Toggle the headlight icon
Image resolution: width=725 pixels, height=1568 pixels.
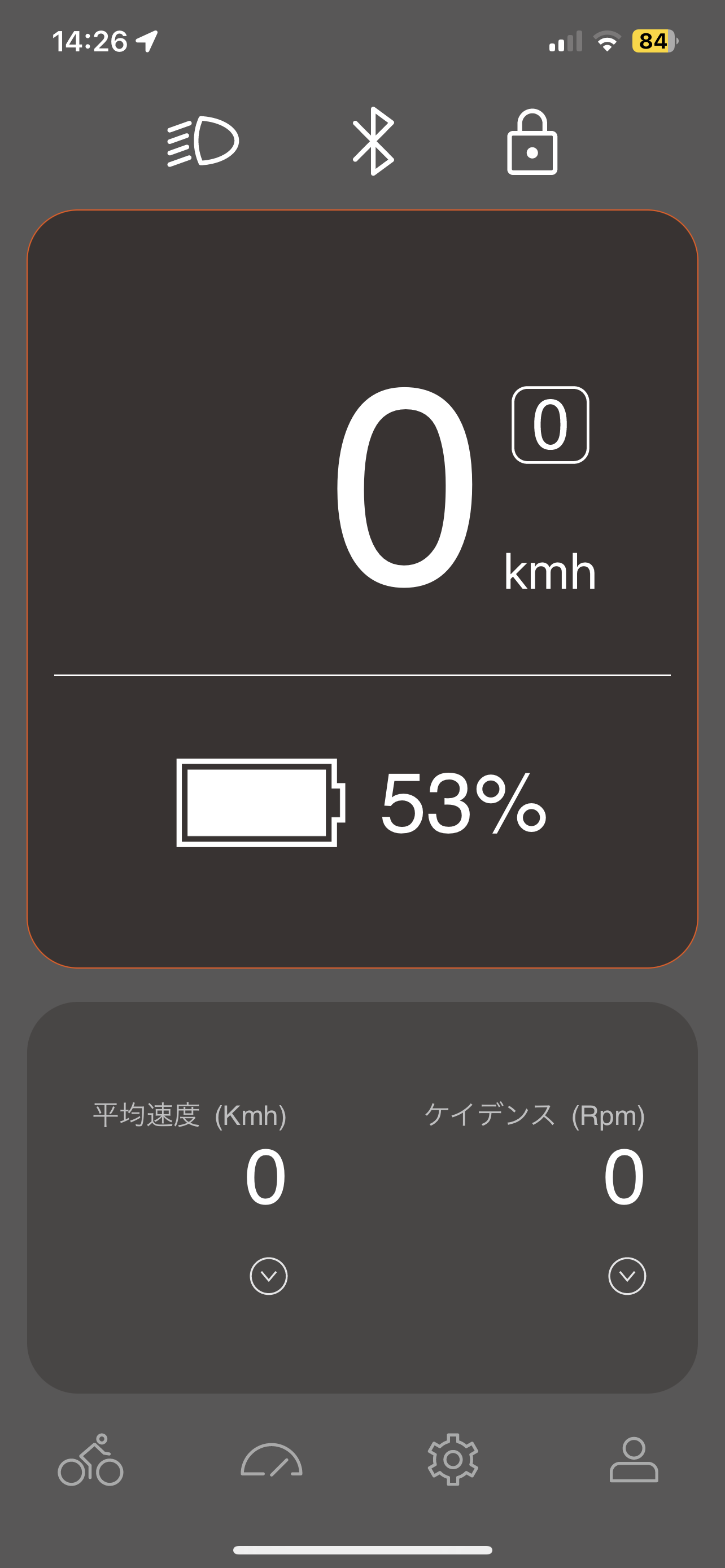click(x=203, y=141)
